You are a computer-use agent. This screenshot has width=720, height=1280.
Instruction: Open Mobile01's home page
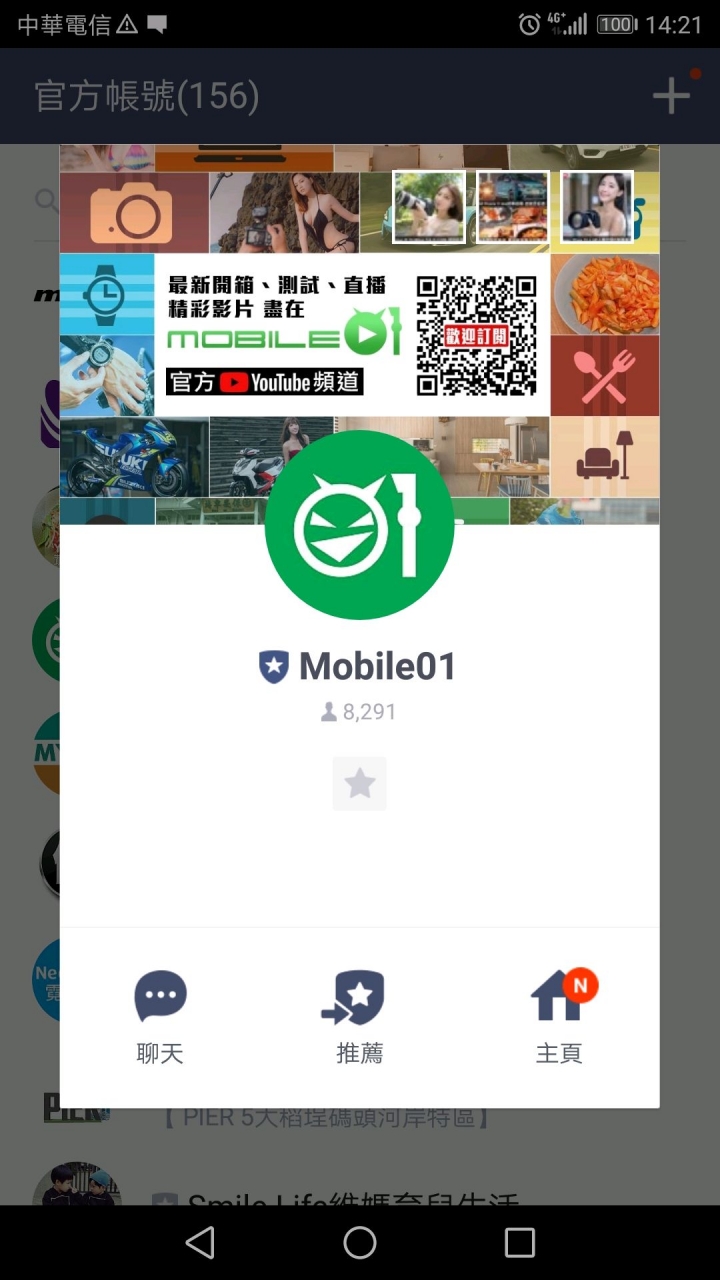click(559, 1016)
